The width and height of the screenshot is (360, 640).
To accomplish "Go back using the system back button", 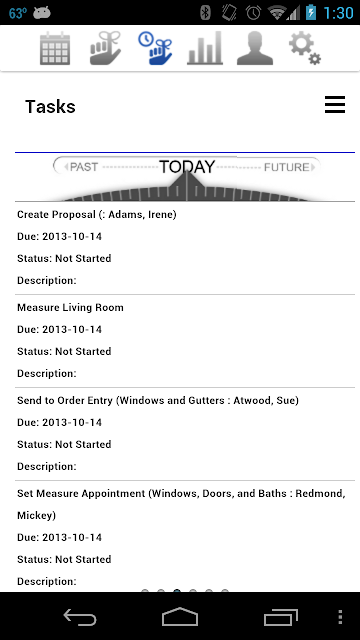I will point(80,617).
